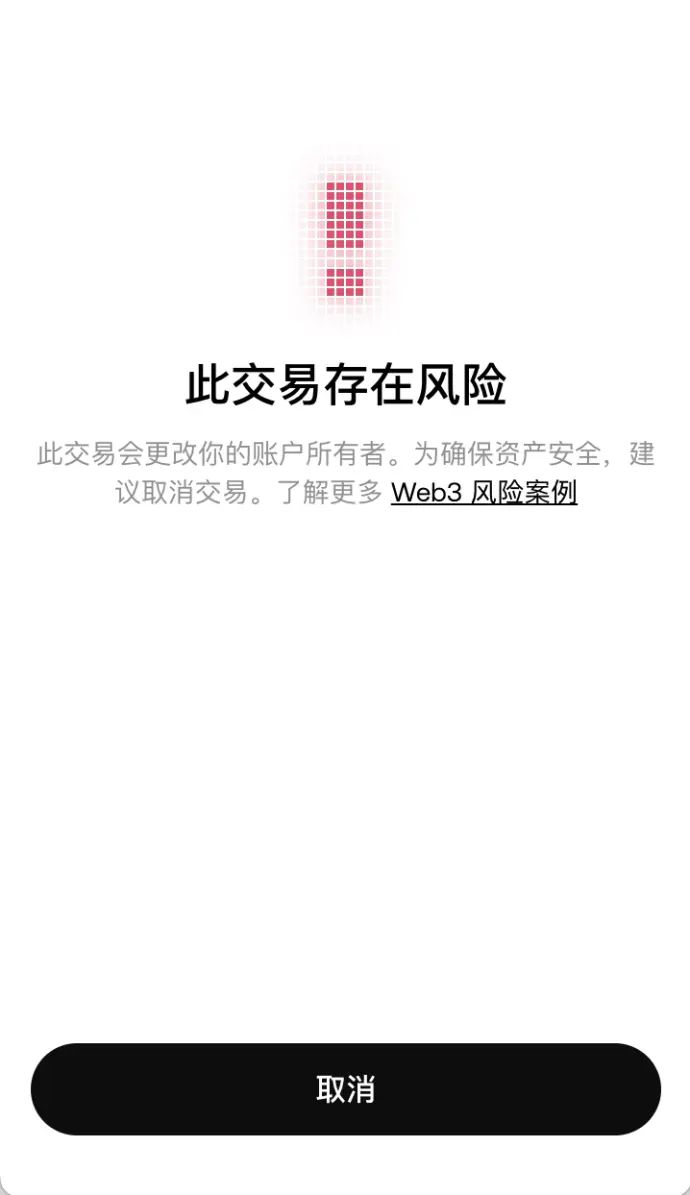Open the Web3 风险案例 link
The height and width of the screenshot is (1195, 690).
[483, 492]
